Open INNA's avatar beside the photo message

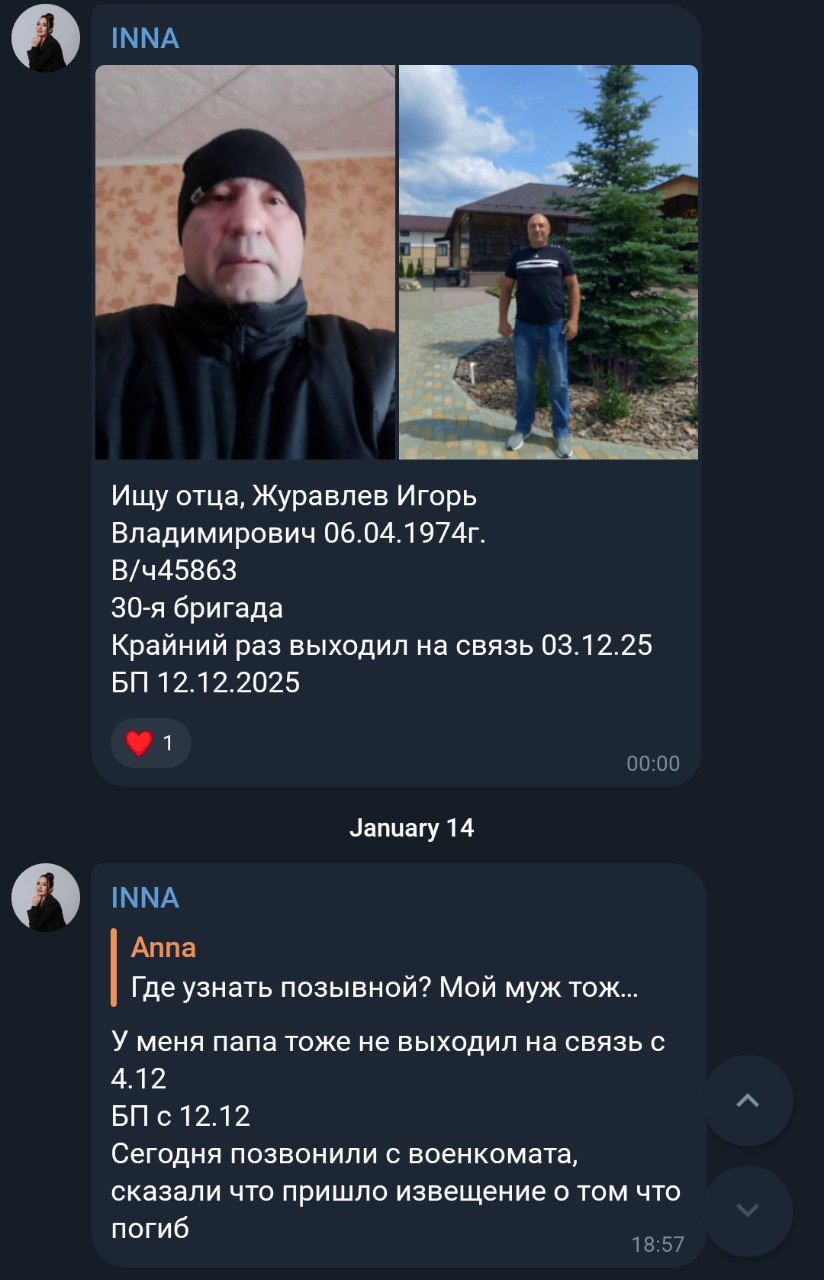point(45,38)
